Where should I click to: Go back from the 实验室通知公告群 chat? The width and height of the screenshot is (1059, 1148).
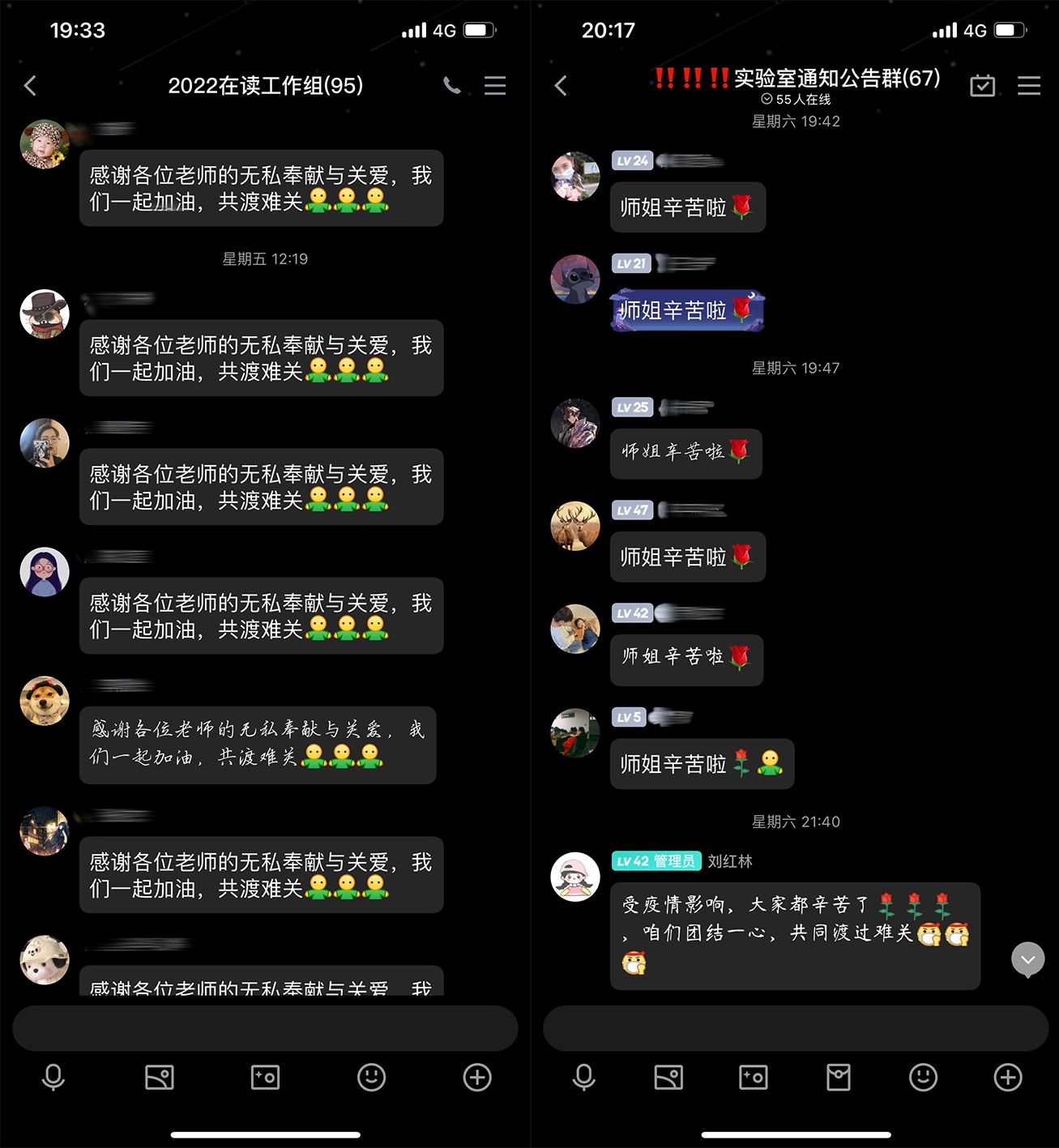[561, 86]
